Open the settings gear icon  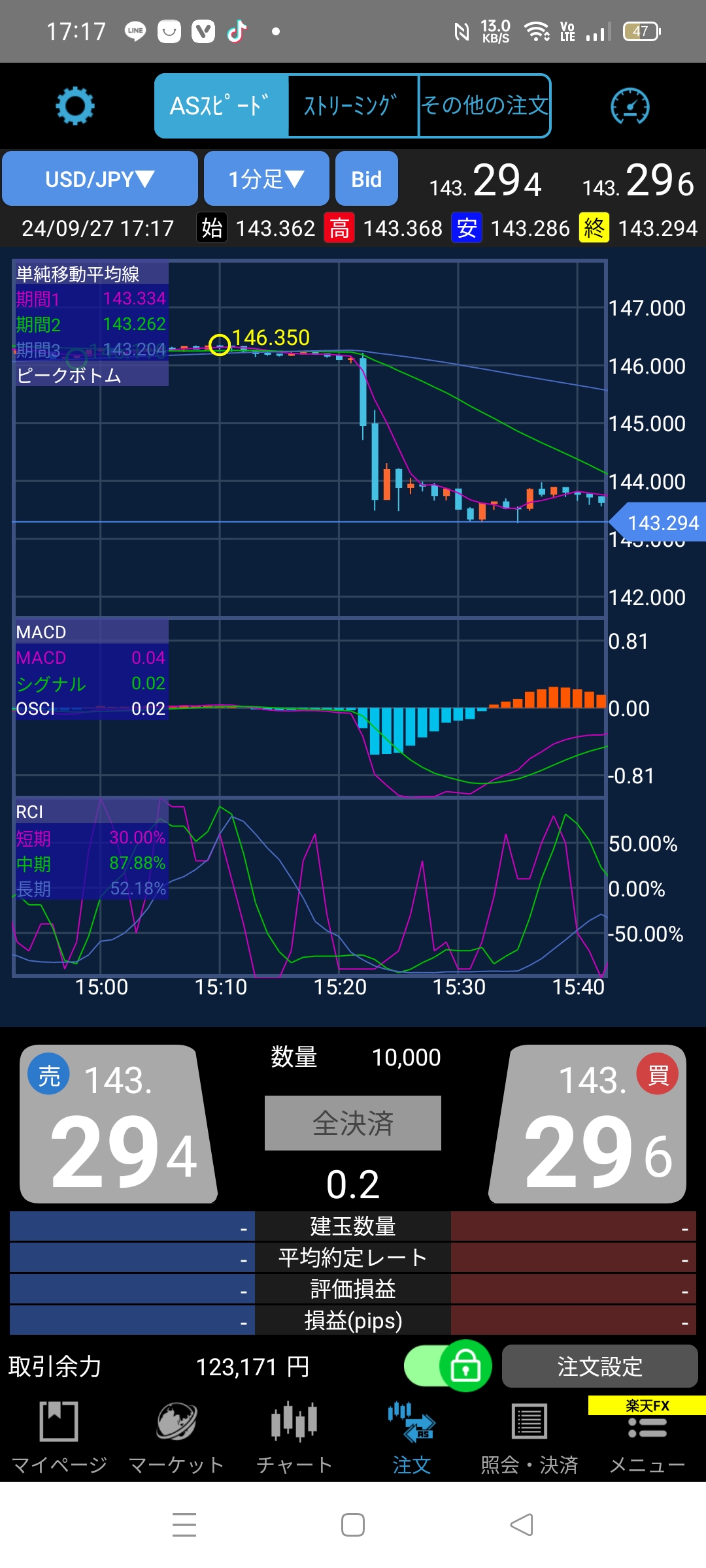click(x=75, y=106)
